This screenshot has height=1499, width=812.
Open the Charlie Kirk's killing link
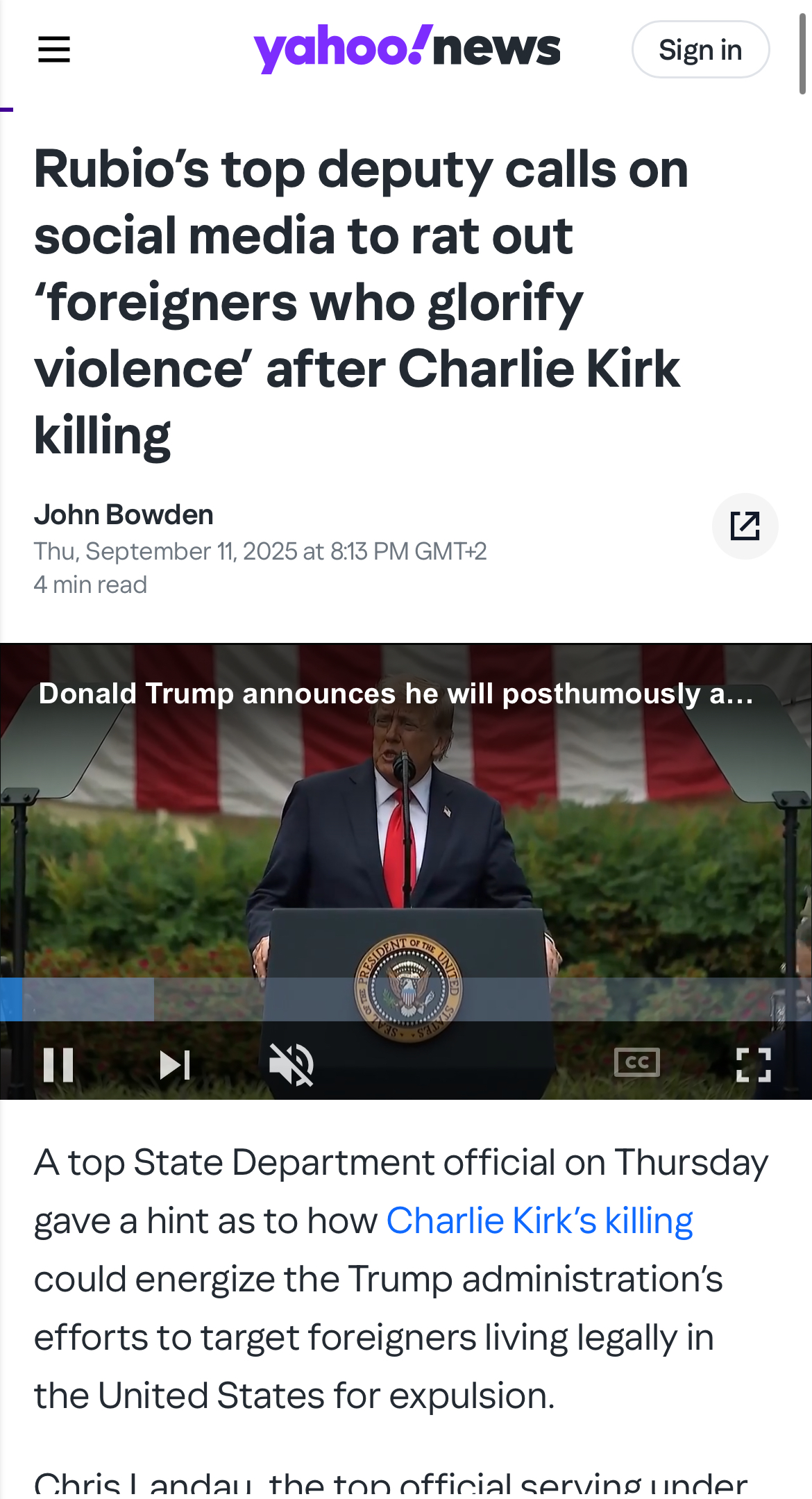pos(539,1221)
